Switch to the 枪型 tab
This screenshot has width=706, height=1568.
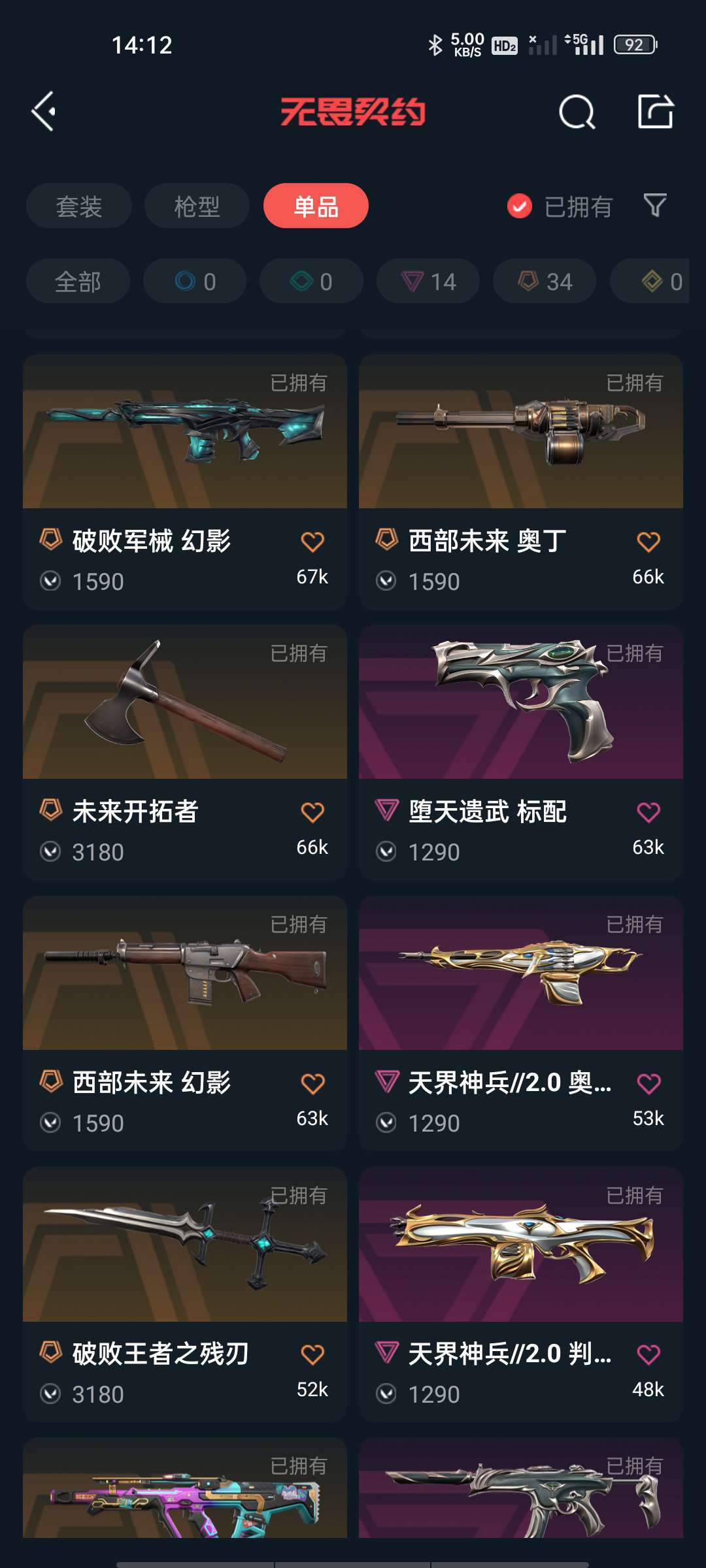[x=197, y=206]
